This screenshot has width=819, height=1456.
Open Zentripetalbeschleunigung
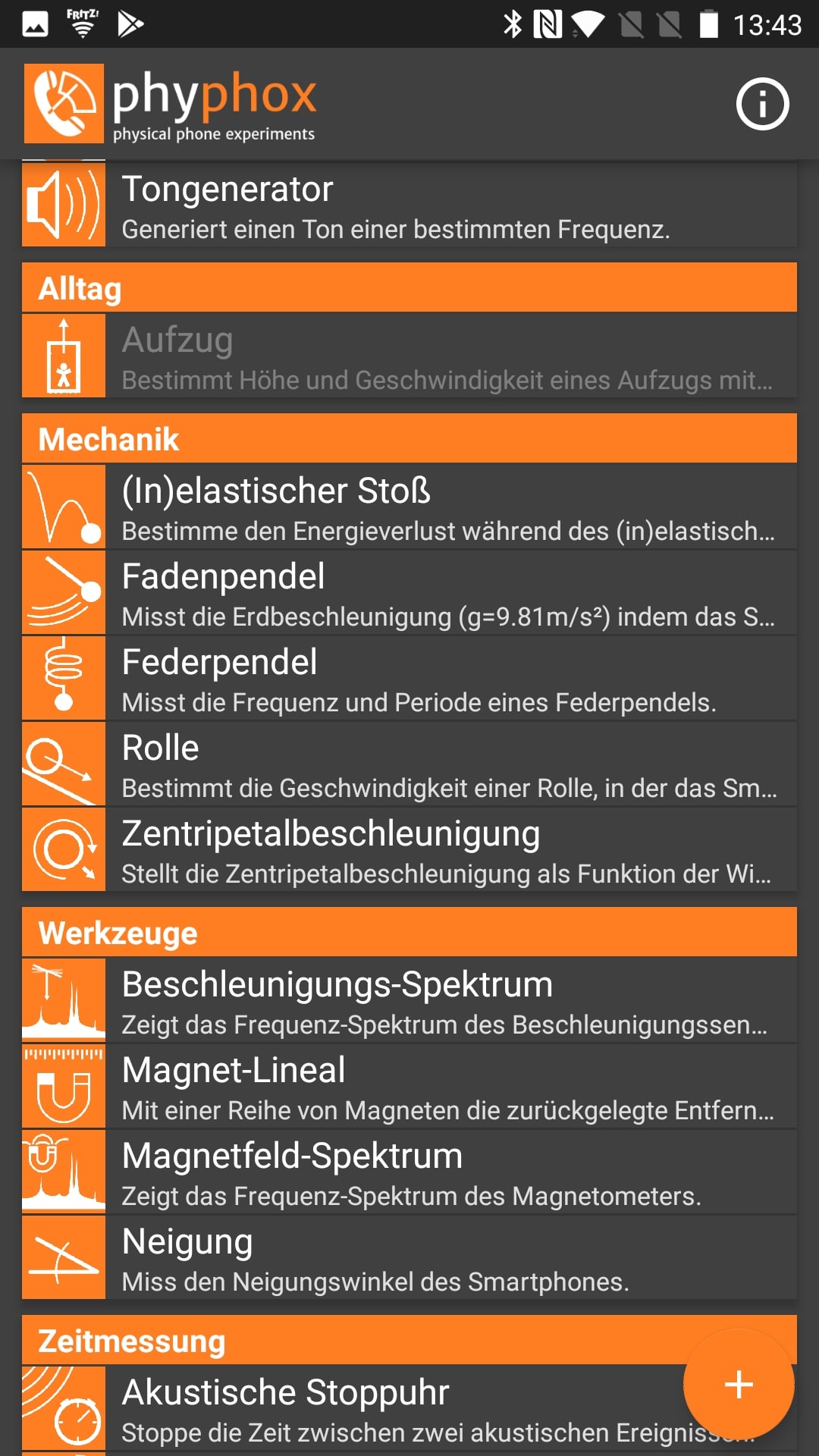(409, 849)
